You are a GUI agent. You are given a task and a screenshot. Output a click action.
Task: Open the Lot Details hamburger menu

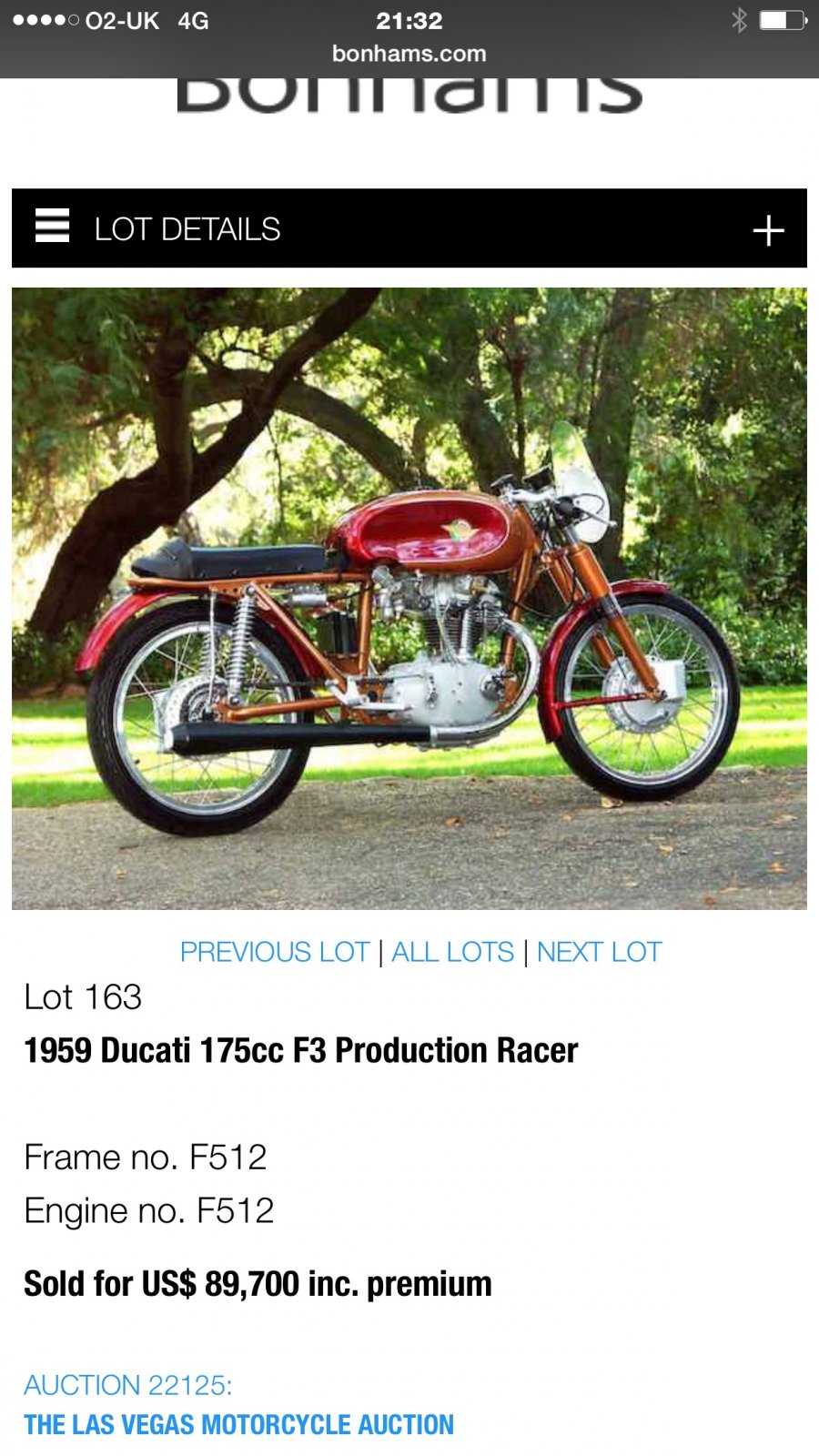coord(53,226)
